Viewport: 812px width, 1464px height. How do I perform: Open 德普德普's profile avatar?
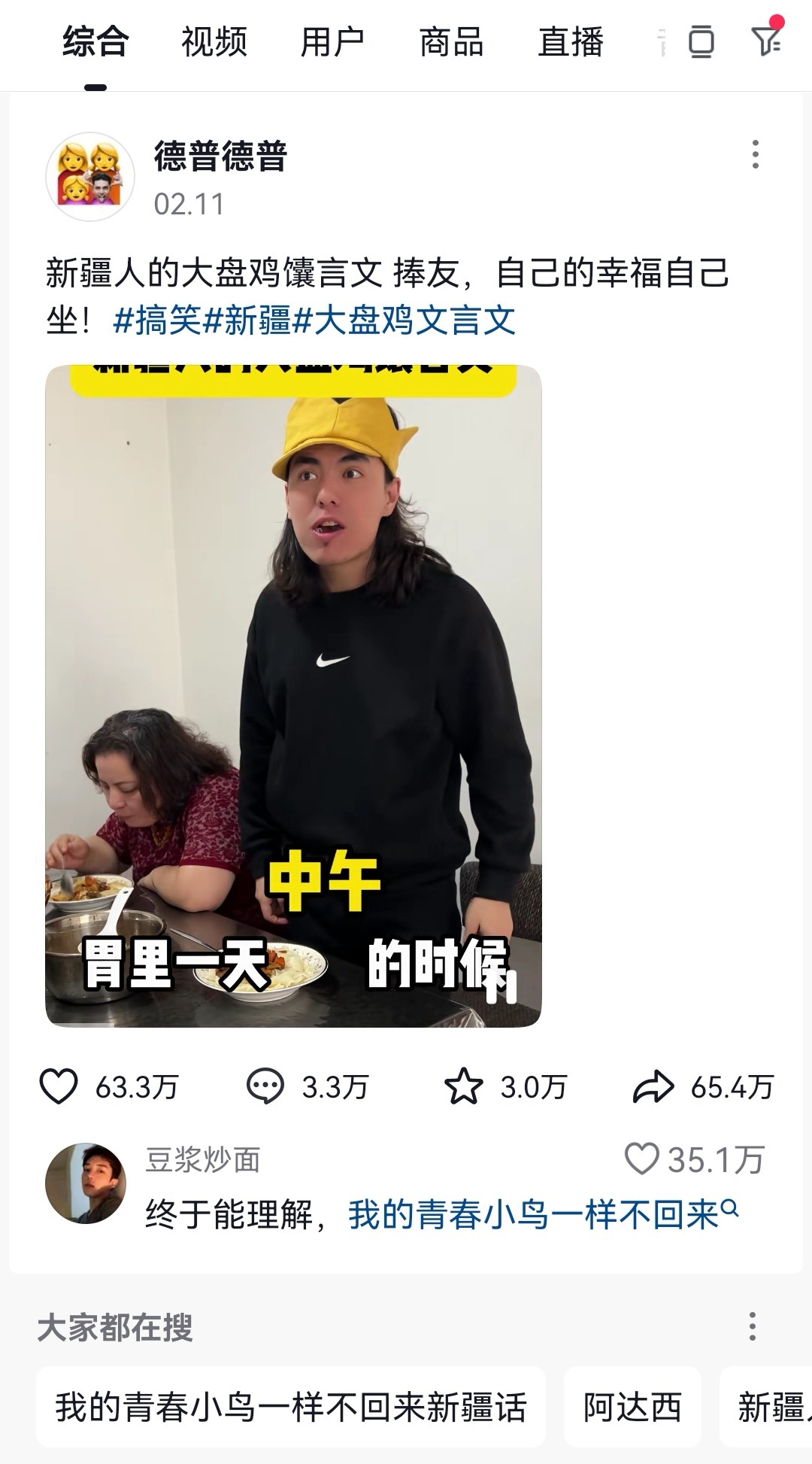coord(90,177)
